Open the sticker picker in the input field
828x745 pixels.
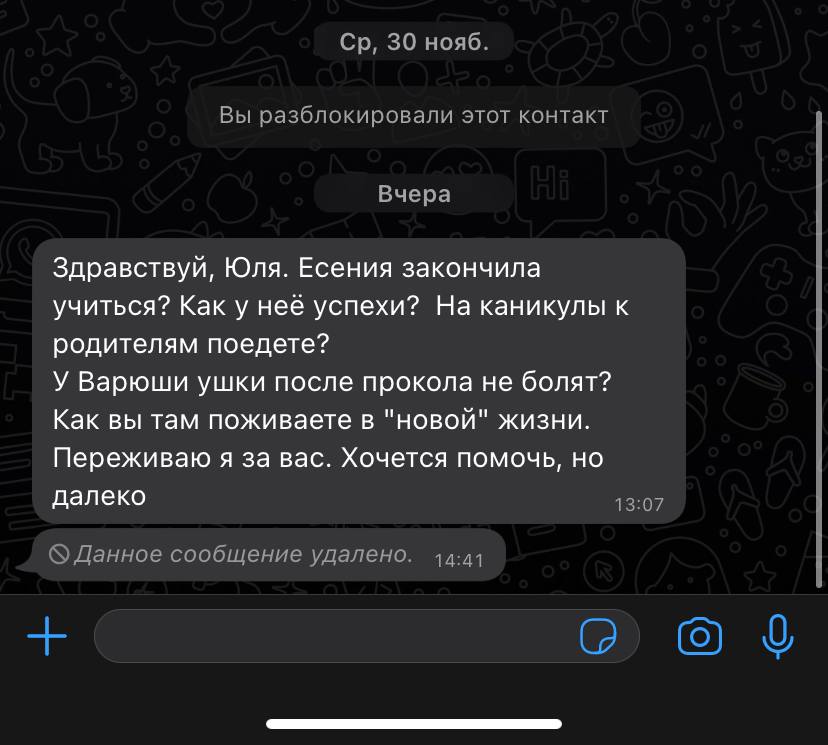(598, 636)
